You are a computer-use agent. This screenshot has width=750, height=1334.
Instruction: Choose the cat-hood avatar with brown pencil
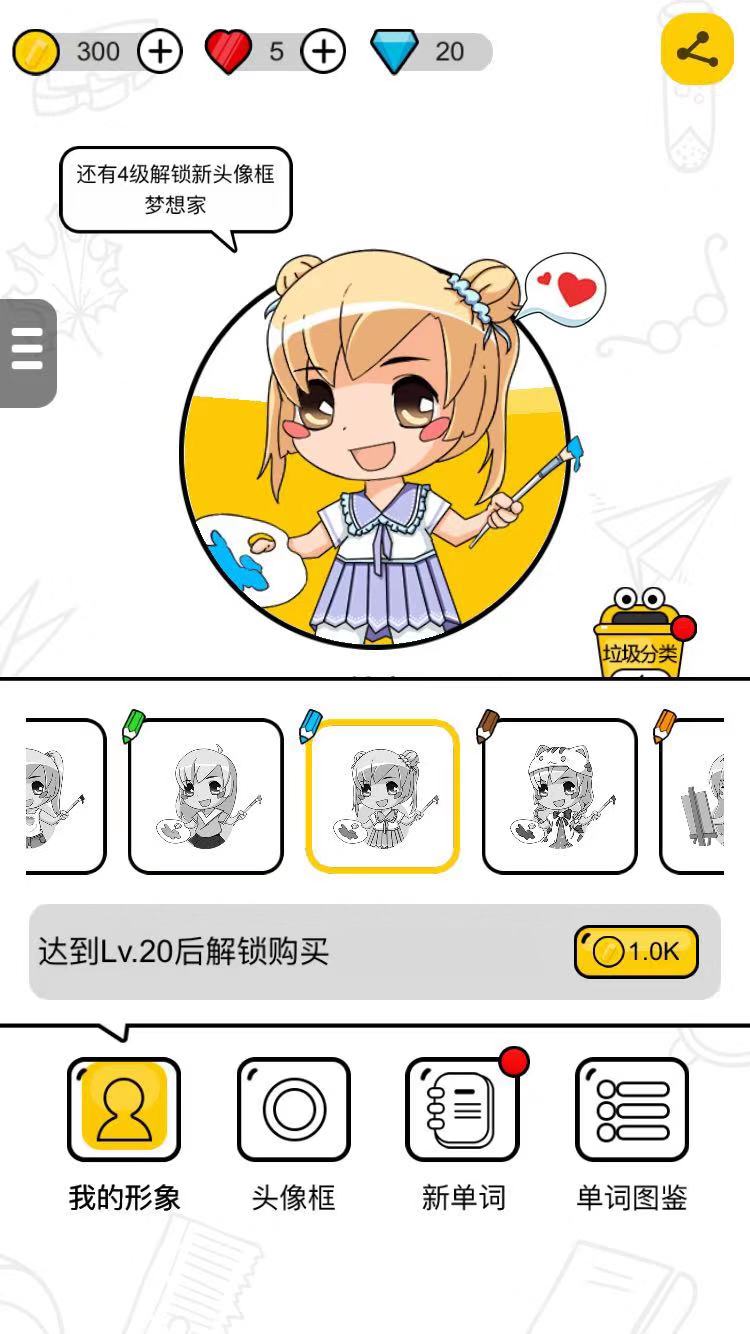click(559, 796)
